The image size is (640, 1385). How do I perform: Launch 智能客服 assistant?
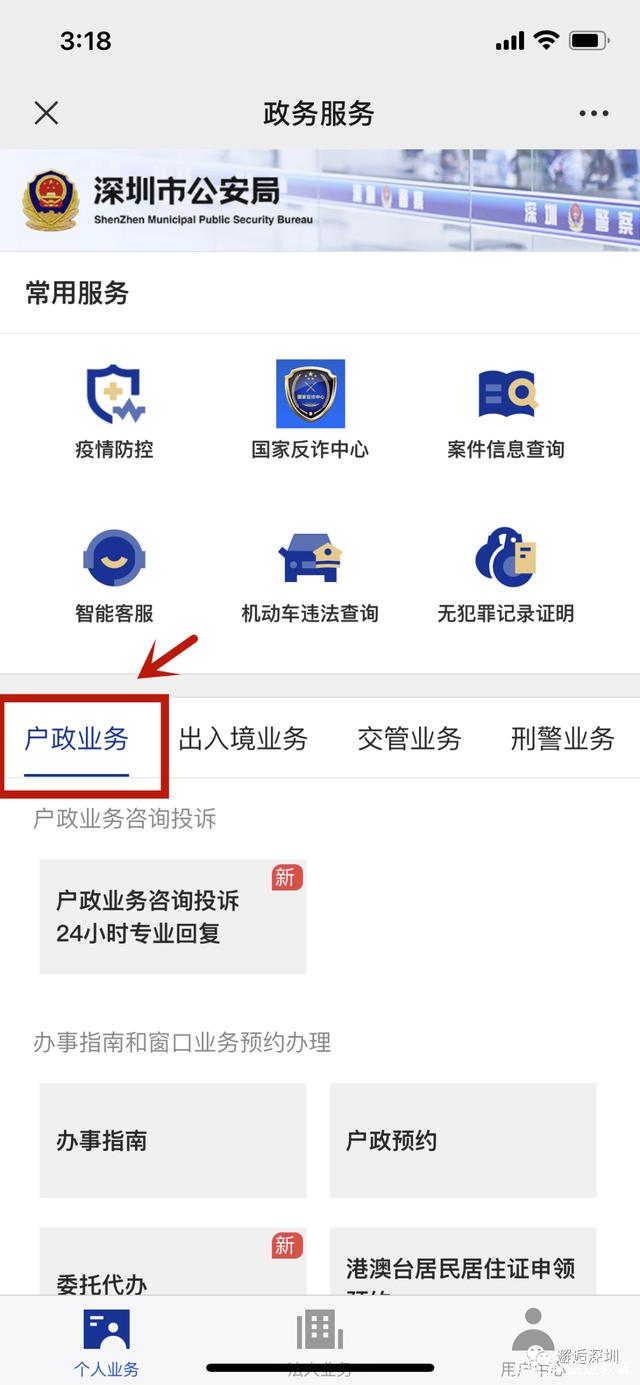click(x=115, y=575)
